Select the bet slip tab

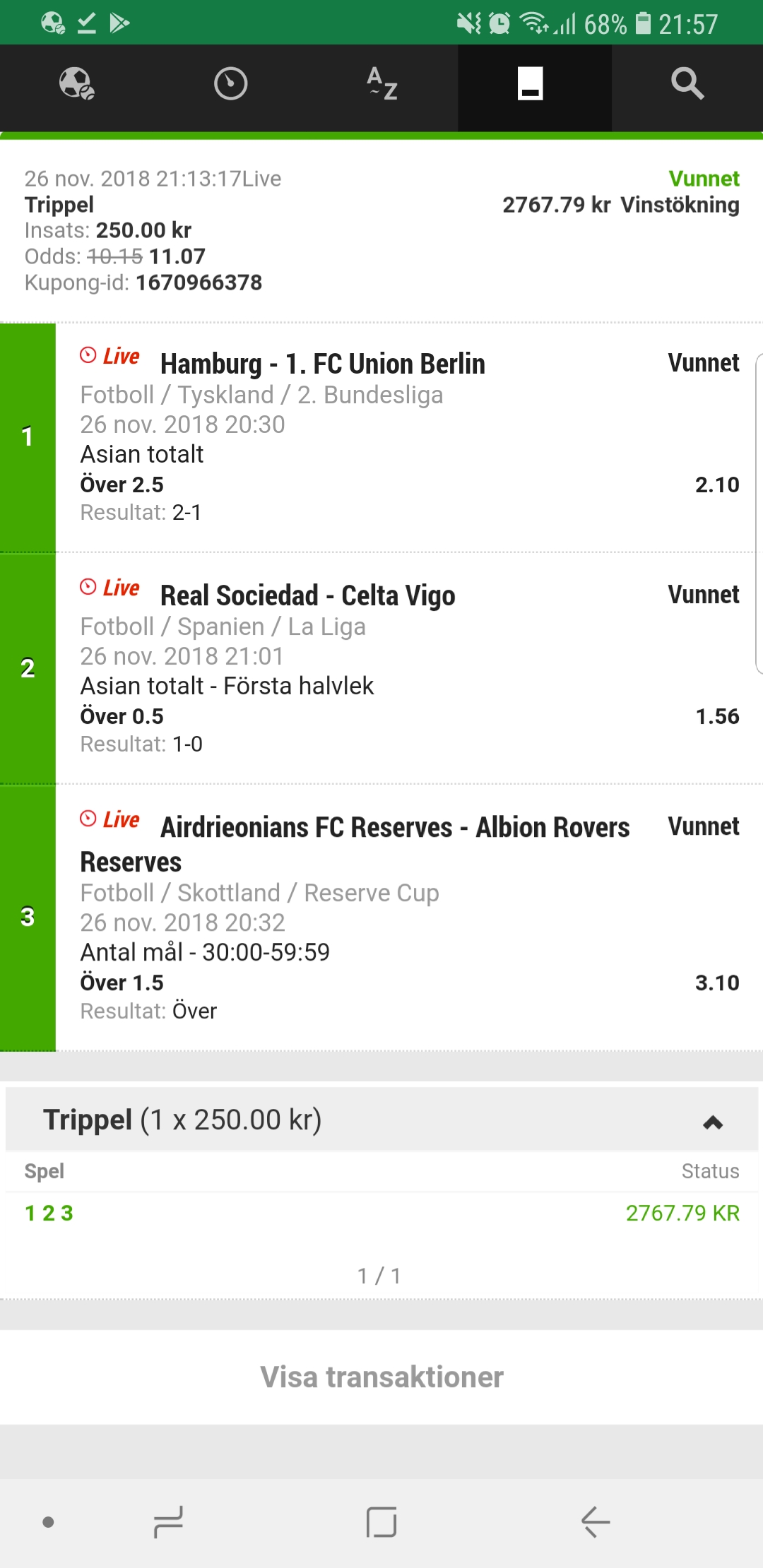point(531,84)
